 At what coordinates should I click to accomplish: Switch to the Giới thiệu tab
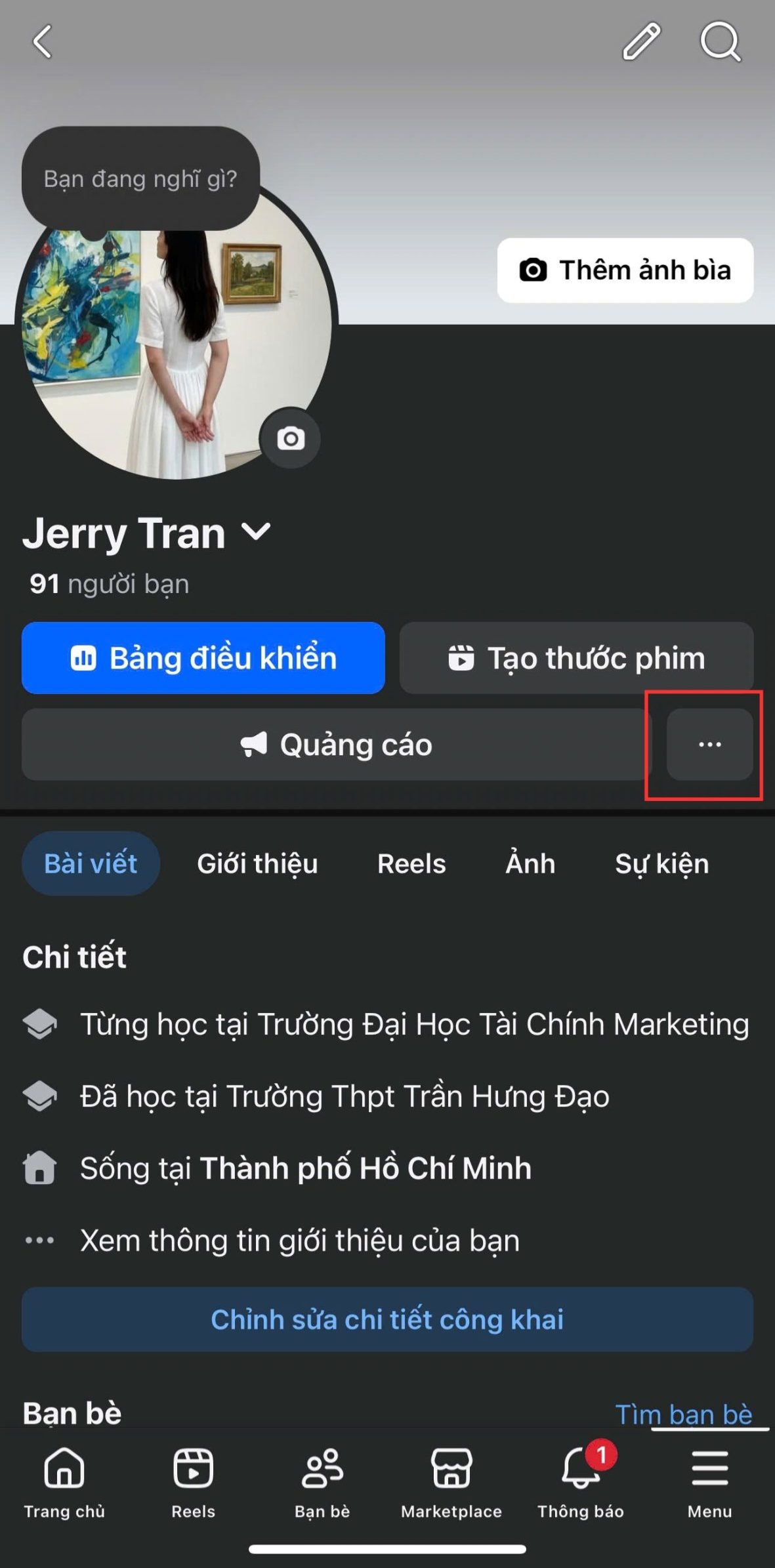[257, 863]
